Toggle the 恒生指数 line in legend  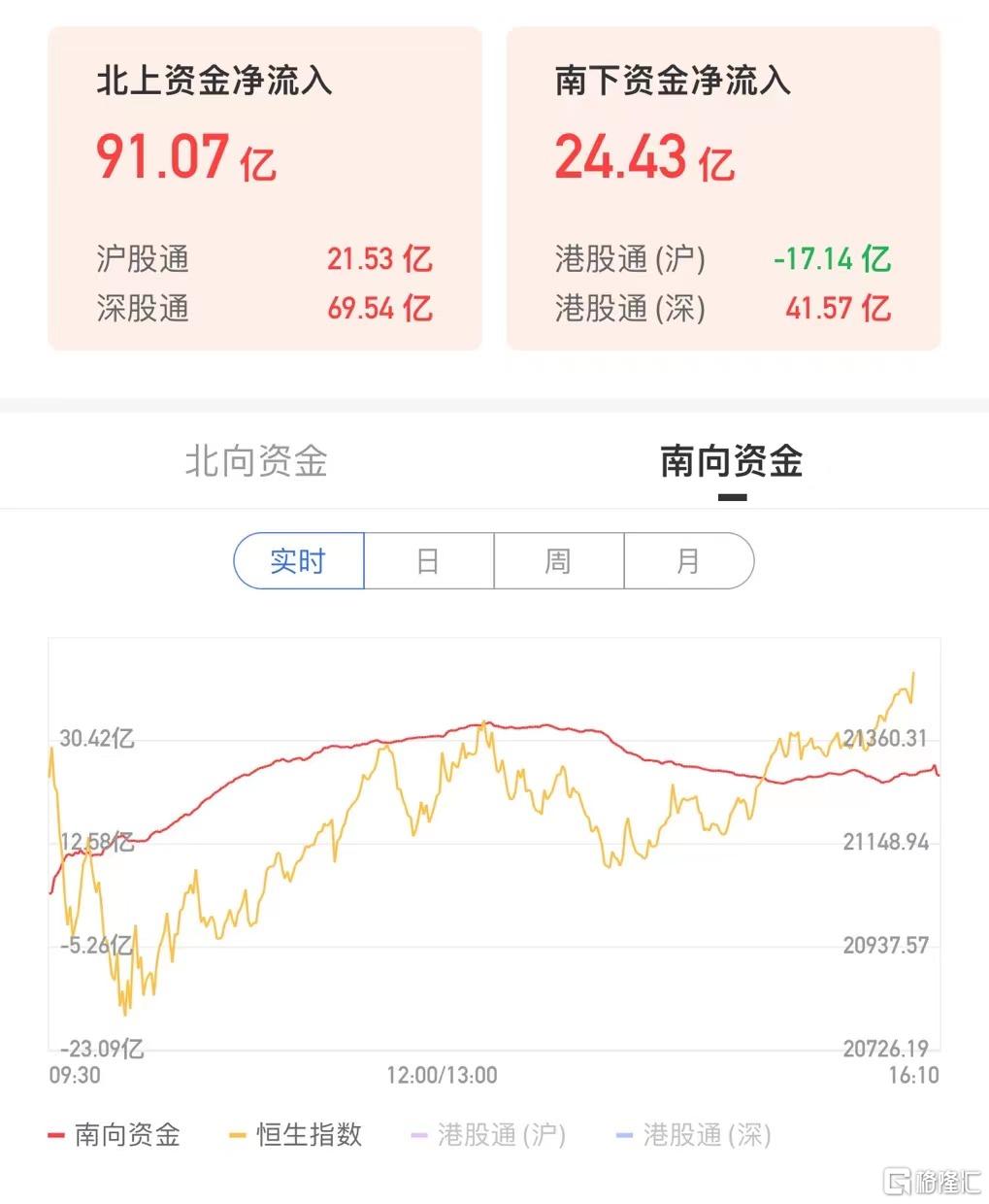click(x=296, y=1134)
